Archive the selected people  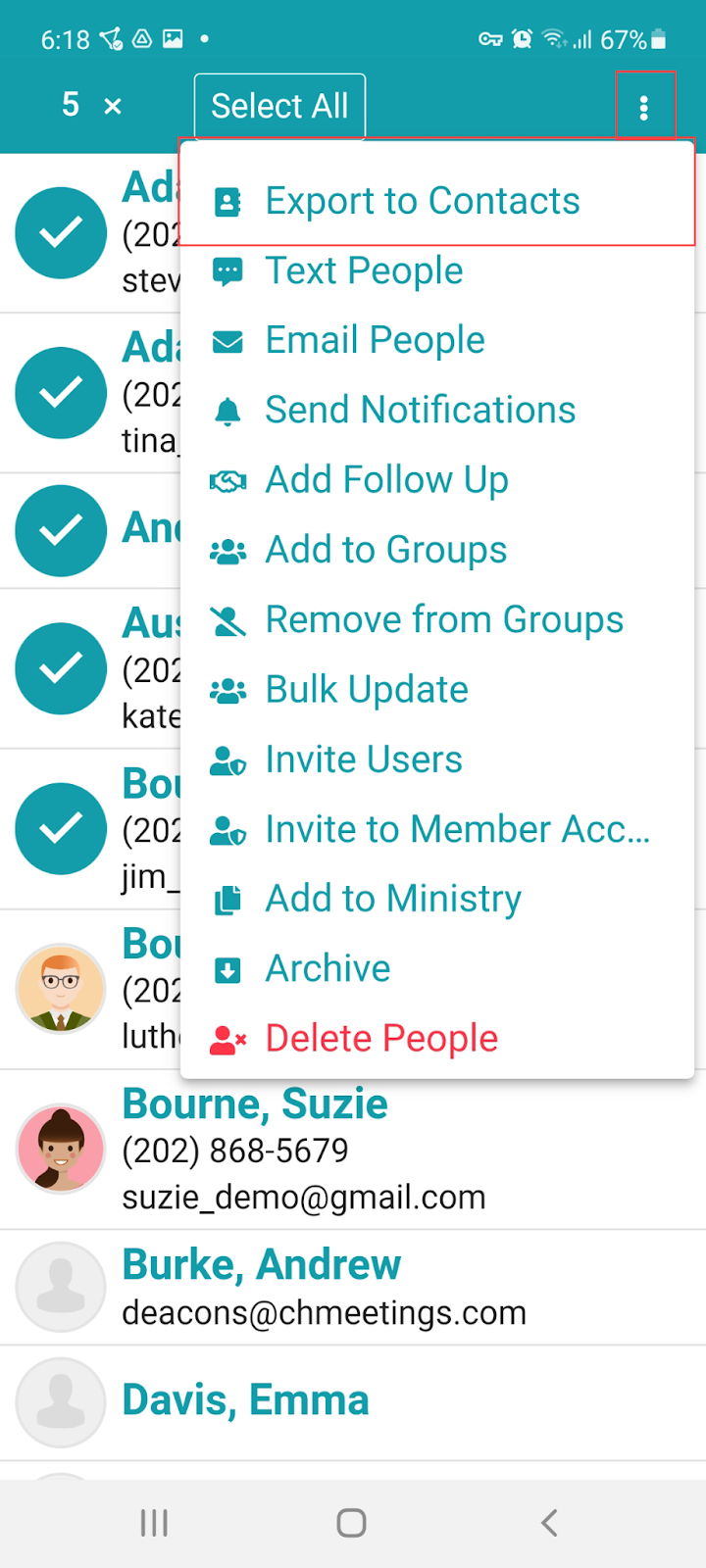pos(437,968)
